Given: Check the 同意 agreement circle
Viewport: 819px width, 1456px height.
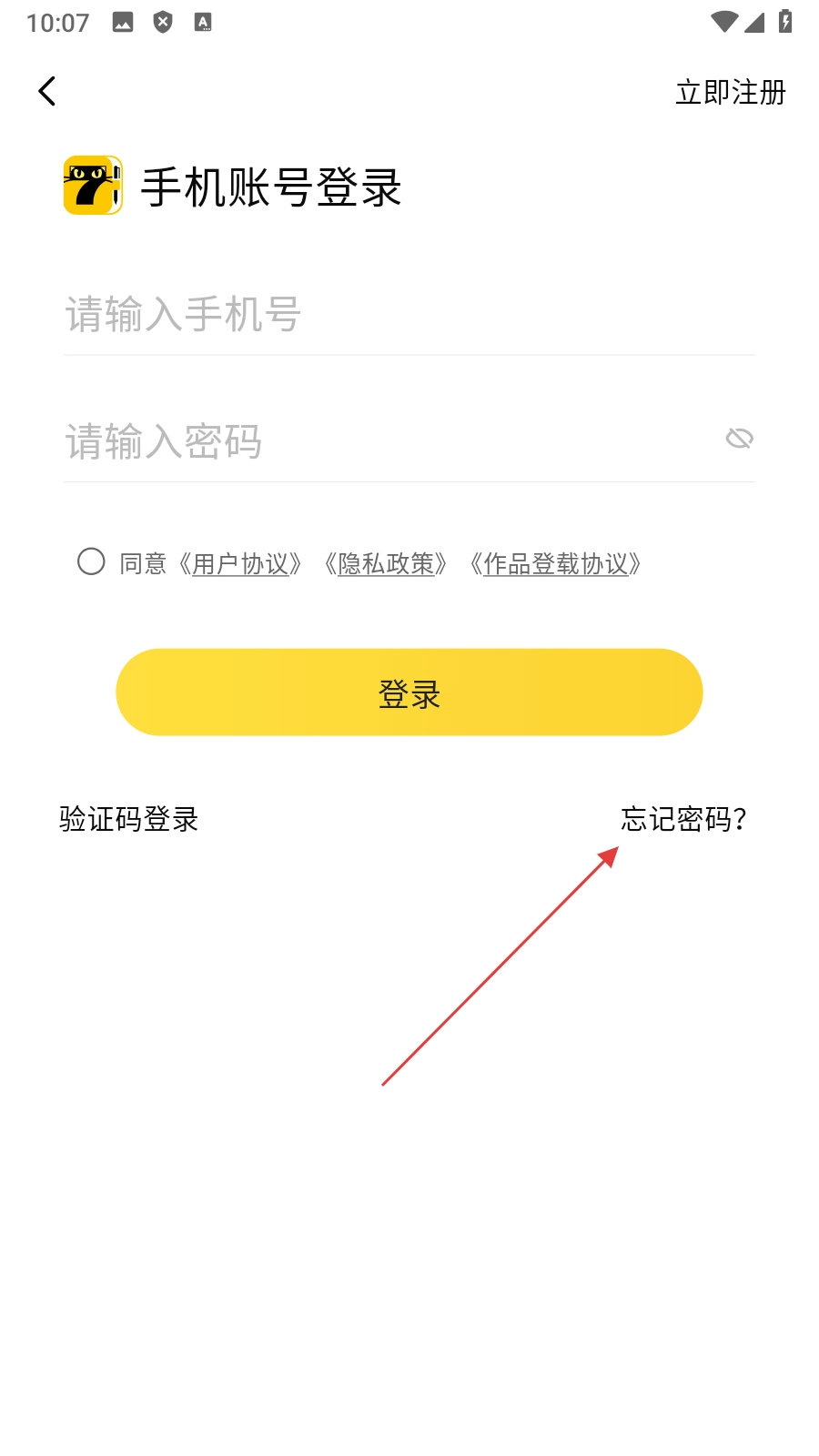Looking at the screenshot, I should point(91,561).
